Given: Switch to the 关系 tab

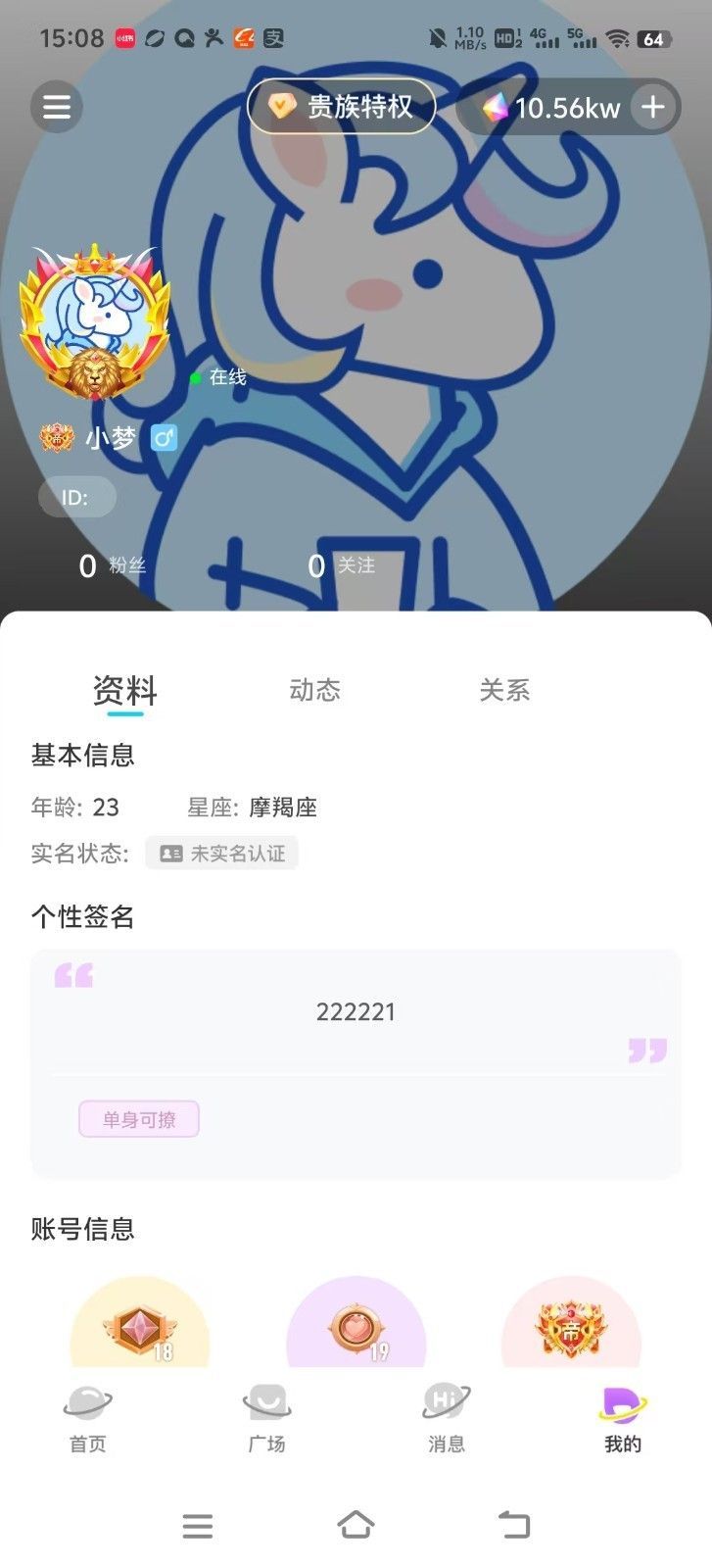Looking at the screenshot, I should 505,690.
